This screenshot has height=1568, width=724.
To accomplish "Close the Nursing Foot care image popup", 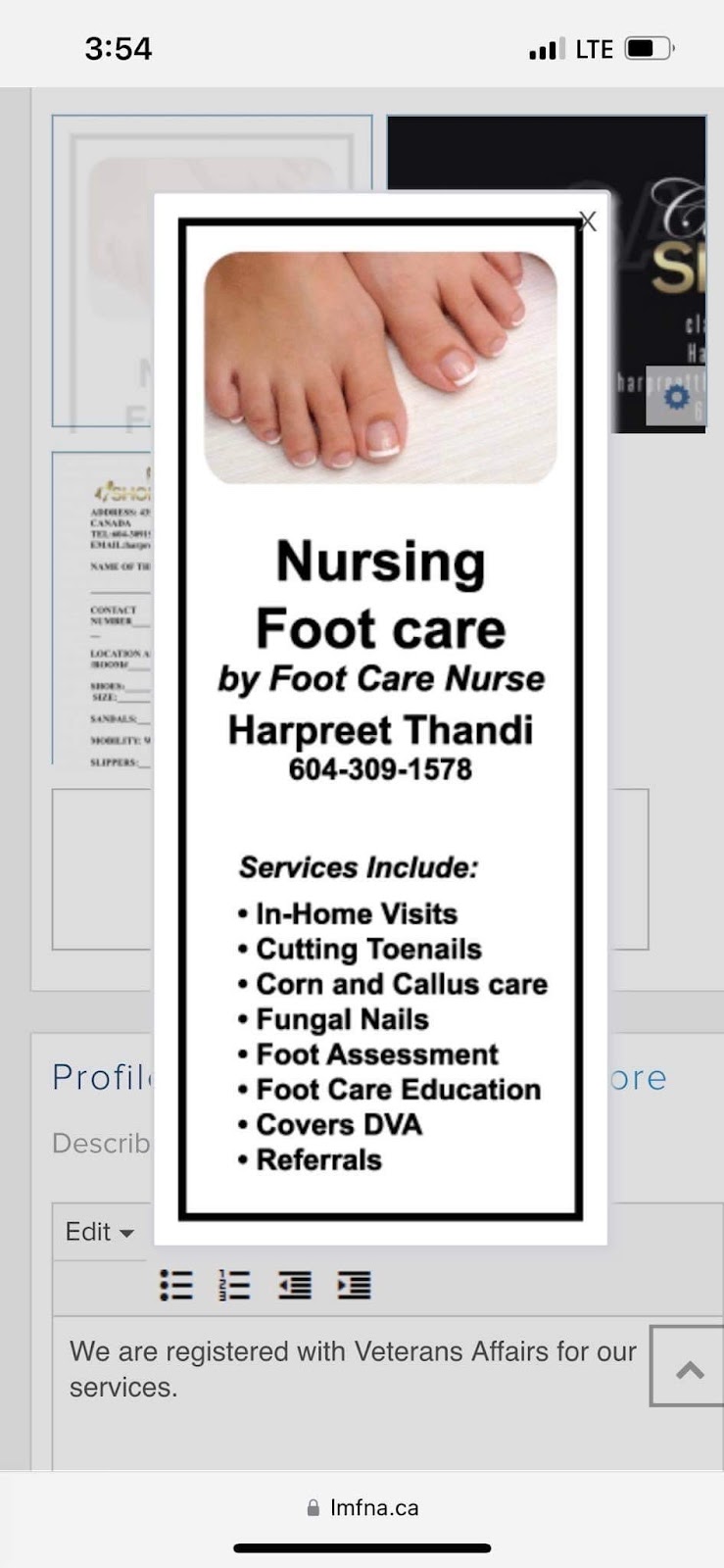I will pos(588,221).
